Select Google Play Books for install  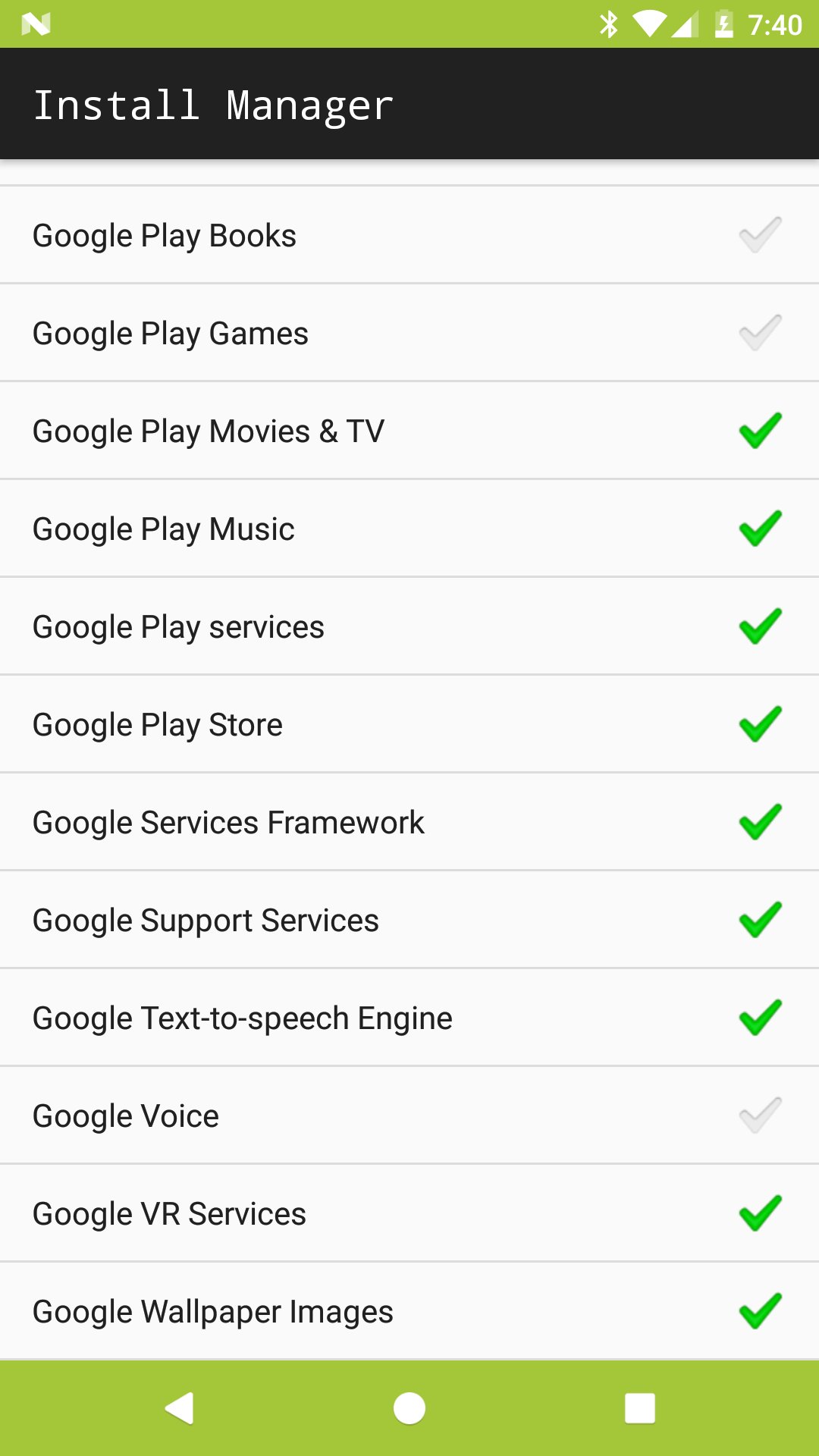(760, 235)
